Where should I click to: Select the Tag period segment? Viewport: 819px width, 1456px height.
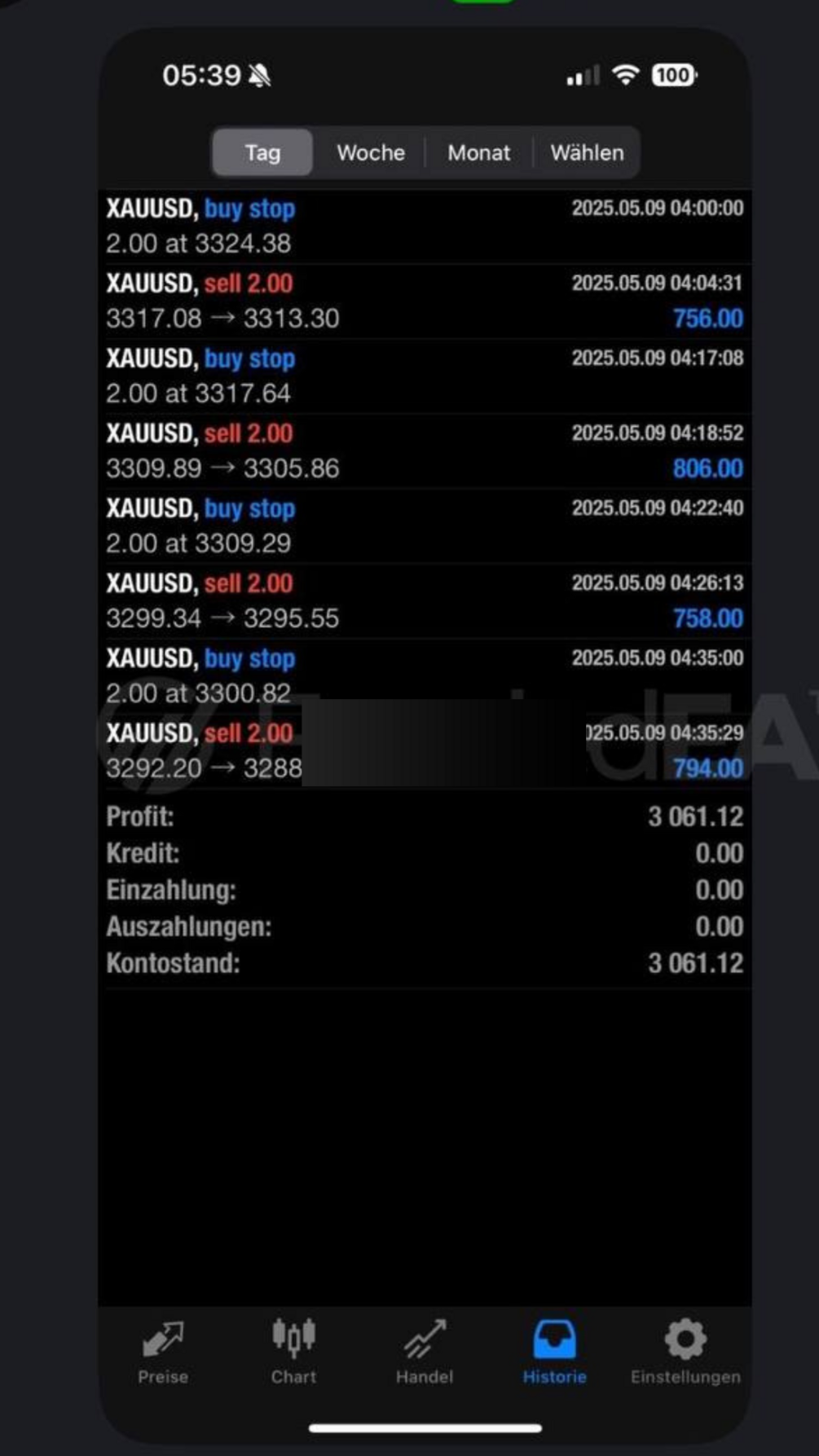tap(262, 152)
